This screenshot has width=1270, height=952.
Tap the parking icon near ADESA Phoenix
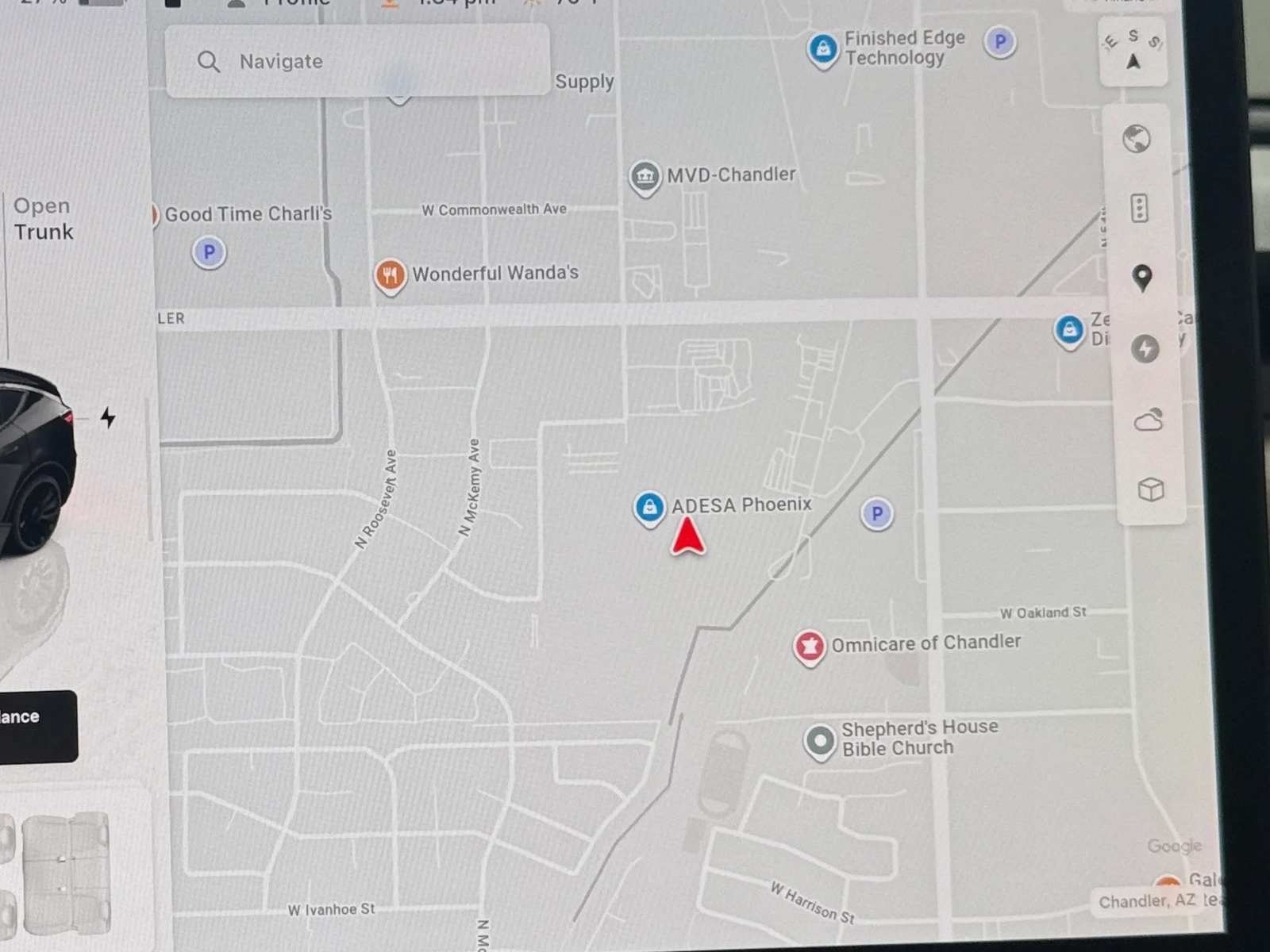tap(877, 514)
